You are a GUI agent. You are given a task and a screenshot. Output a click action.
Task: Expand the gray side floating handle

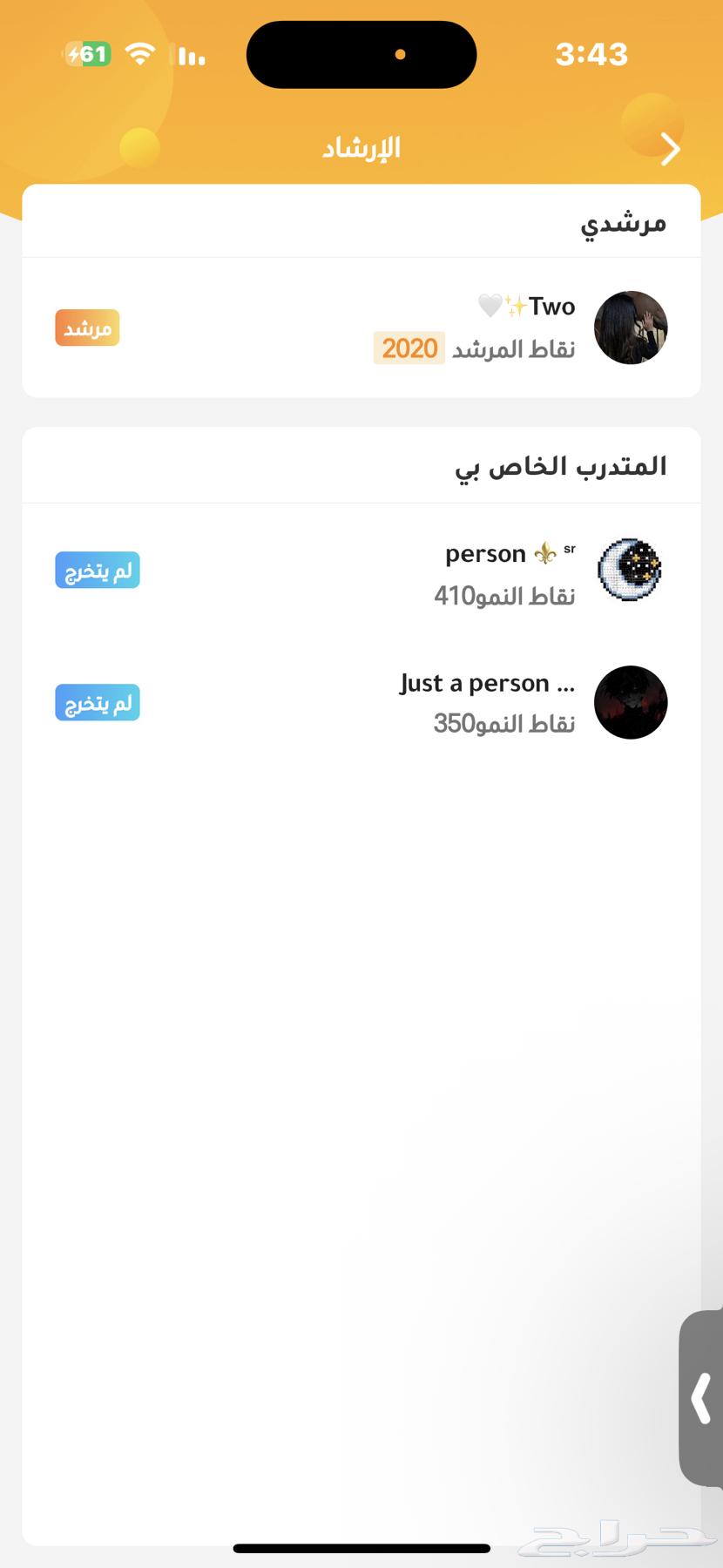701,1398
